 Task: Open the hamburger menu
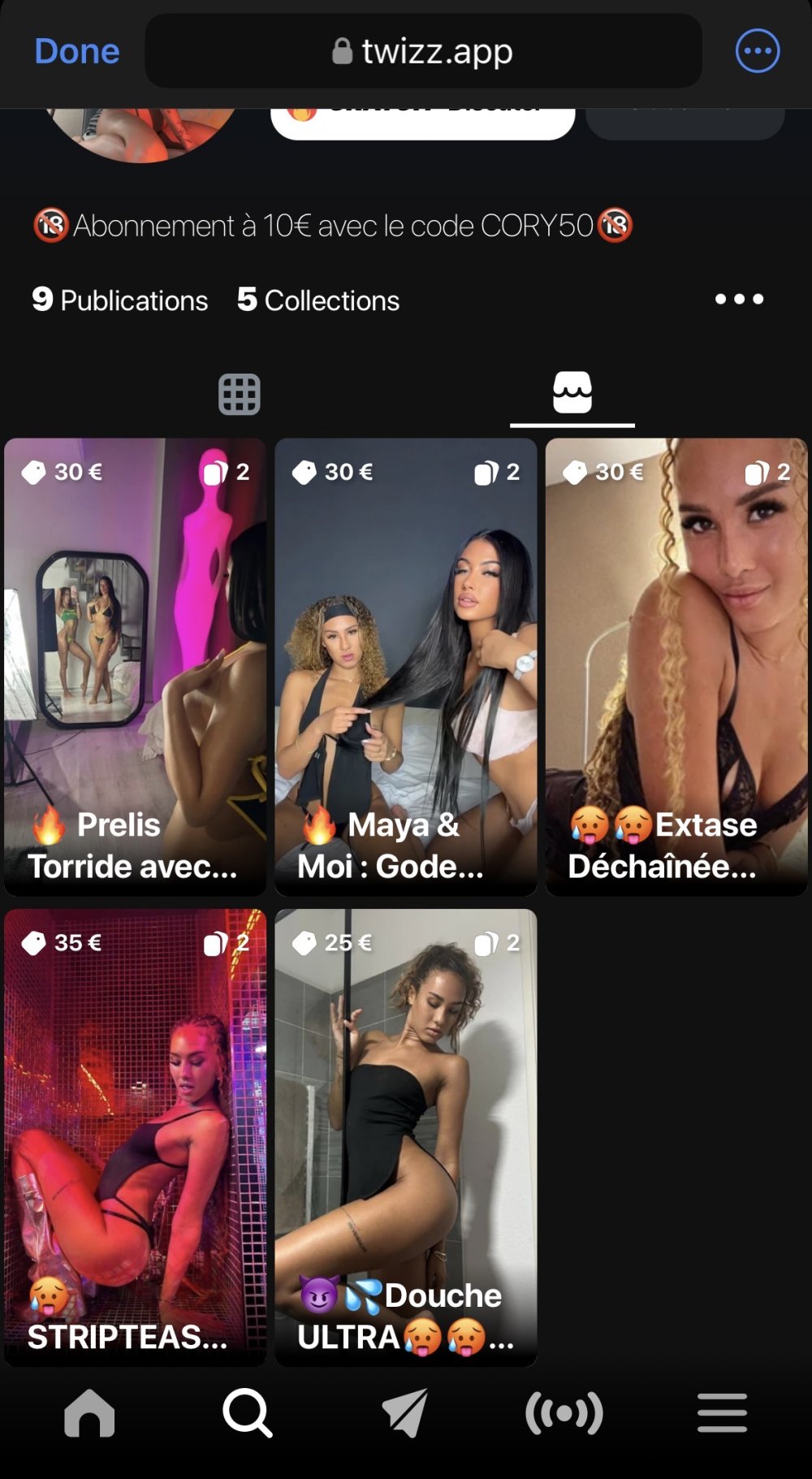point(722,1413)
